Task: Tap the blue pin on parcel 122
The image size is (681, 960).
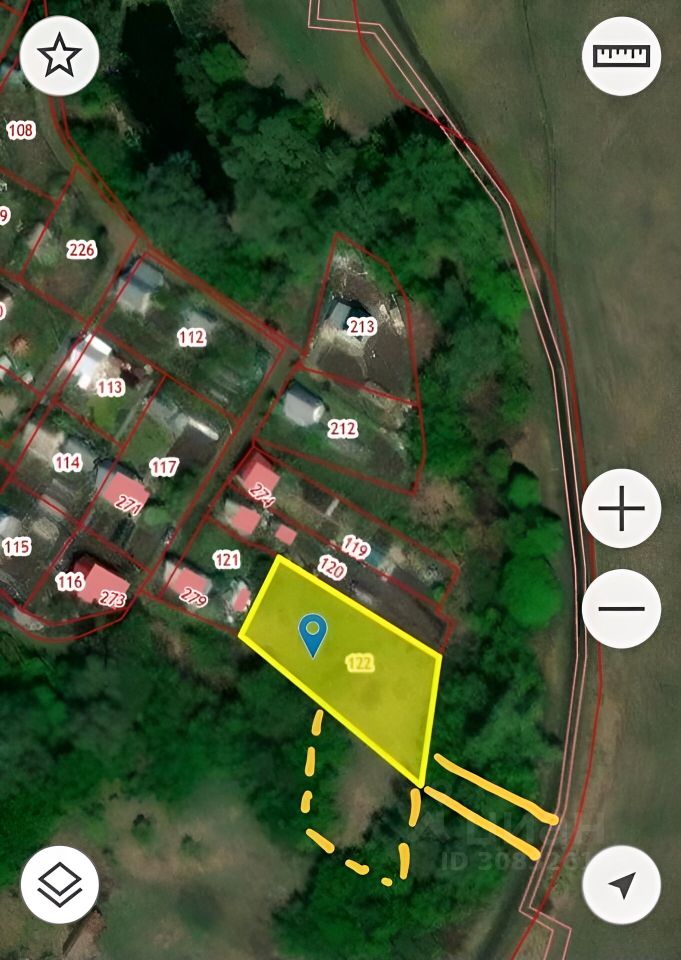Action: pyautogui.click(x=313, y=634)
